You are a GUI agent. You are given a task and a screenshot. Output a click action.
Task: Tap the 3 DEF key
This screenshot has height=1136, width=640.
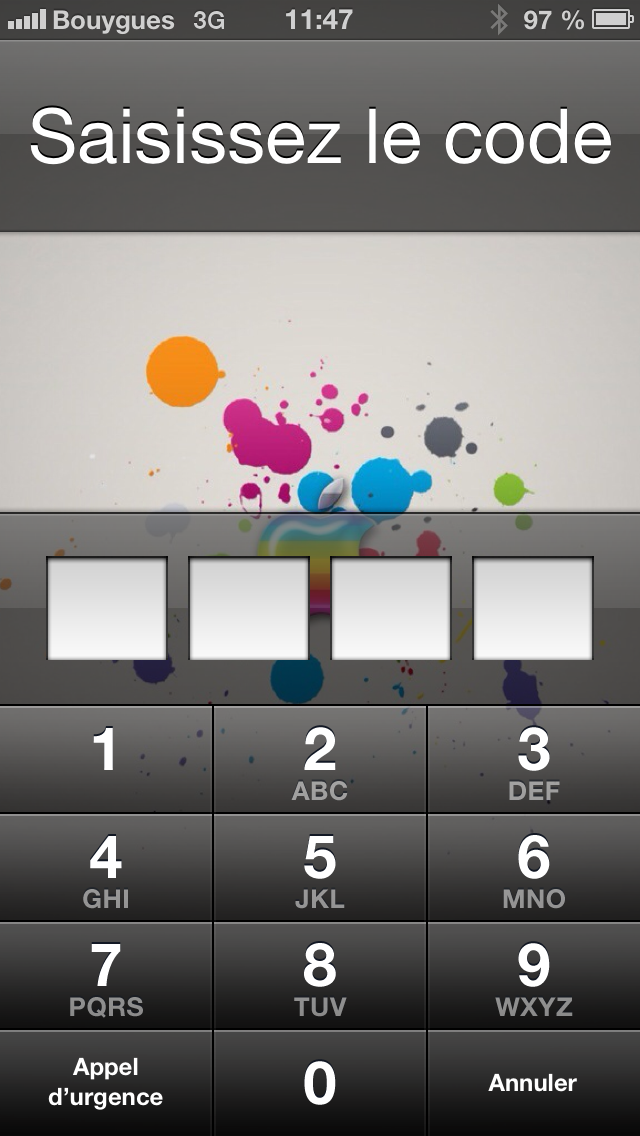click(x=534, y=759)
